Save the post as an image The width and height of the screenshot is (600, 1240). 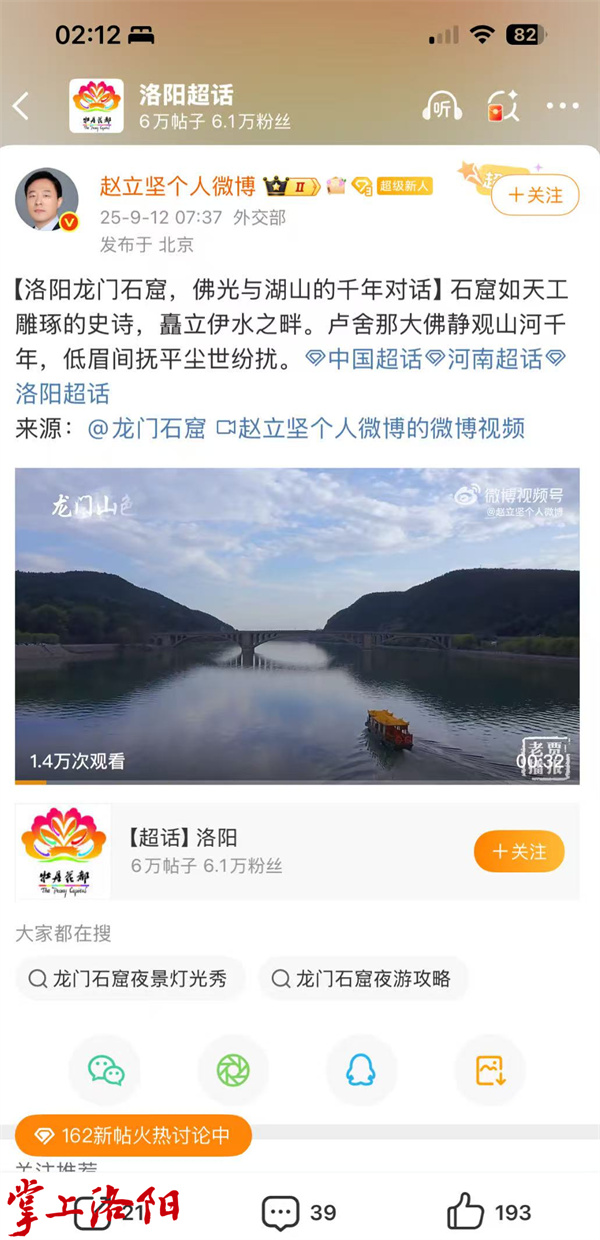pyautogui.click(x=490, y=1071)
